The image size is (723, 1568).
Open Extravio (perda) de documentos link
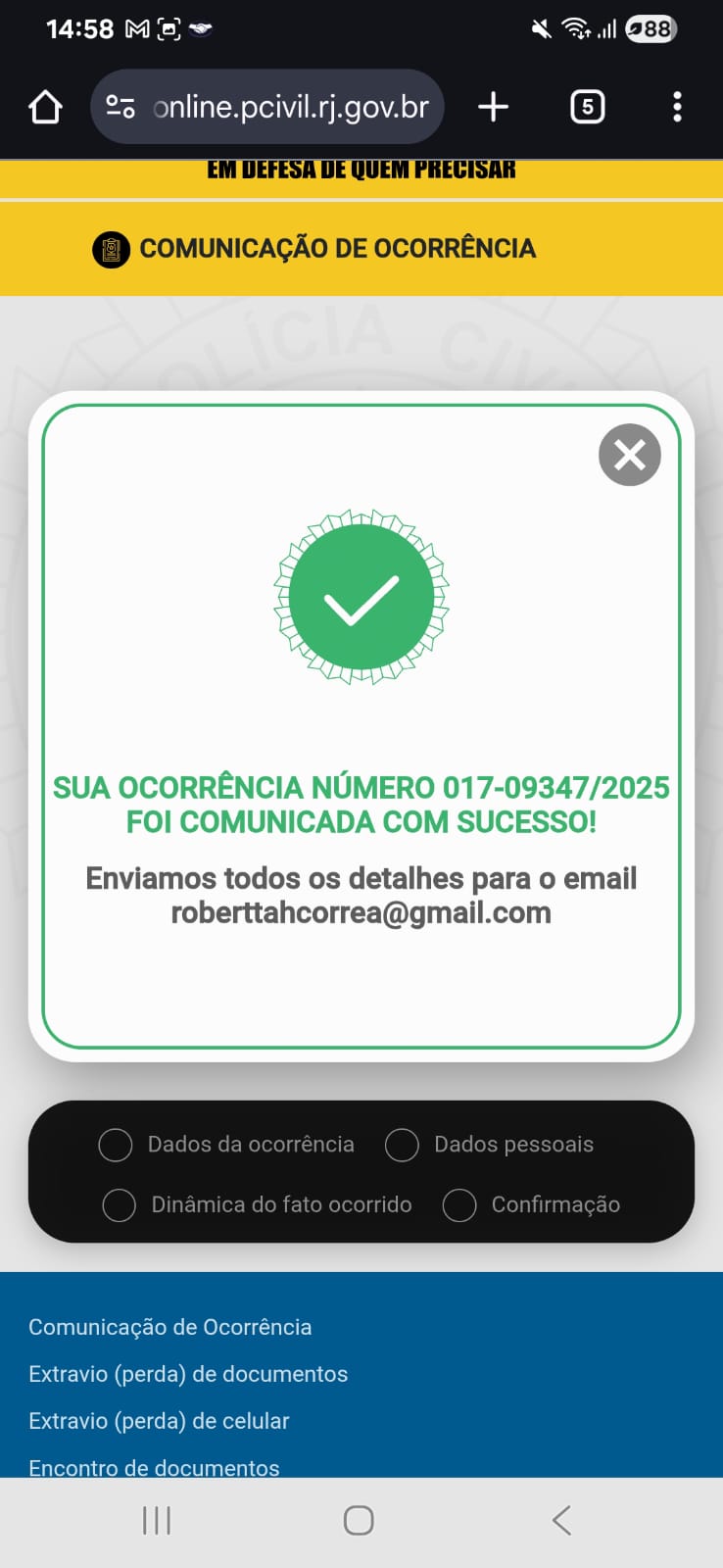188,1374
